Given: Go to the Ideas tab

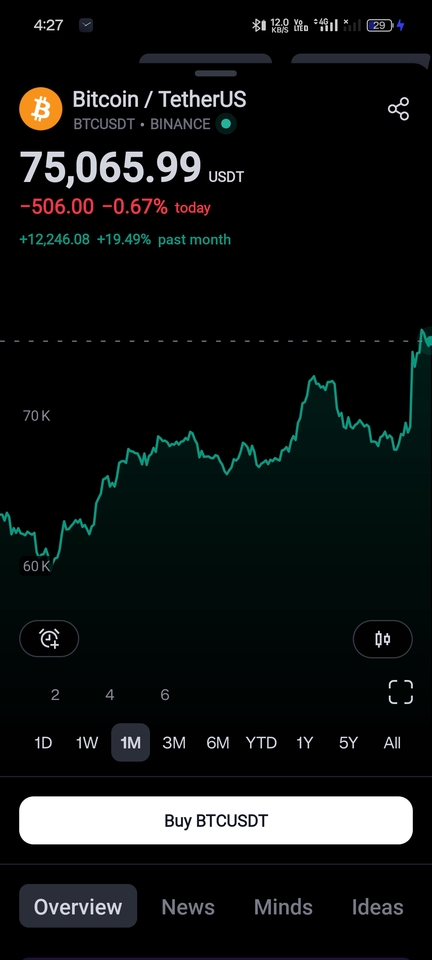Looking at the screenshot, I should click(x=378, y=907).
